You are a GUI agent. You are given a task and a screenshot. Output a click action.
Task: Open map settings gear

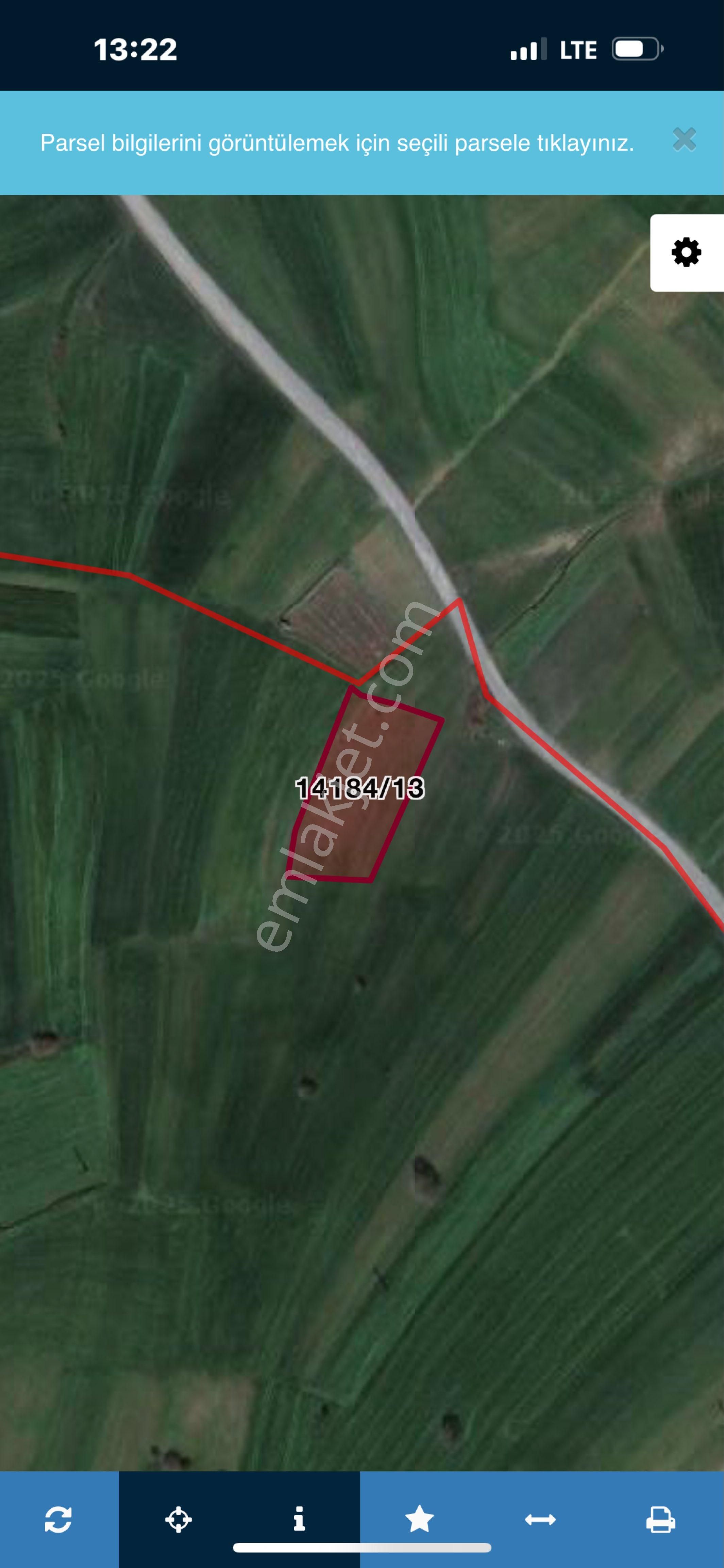point(686,252)
